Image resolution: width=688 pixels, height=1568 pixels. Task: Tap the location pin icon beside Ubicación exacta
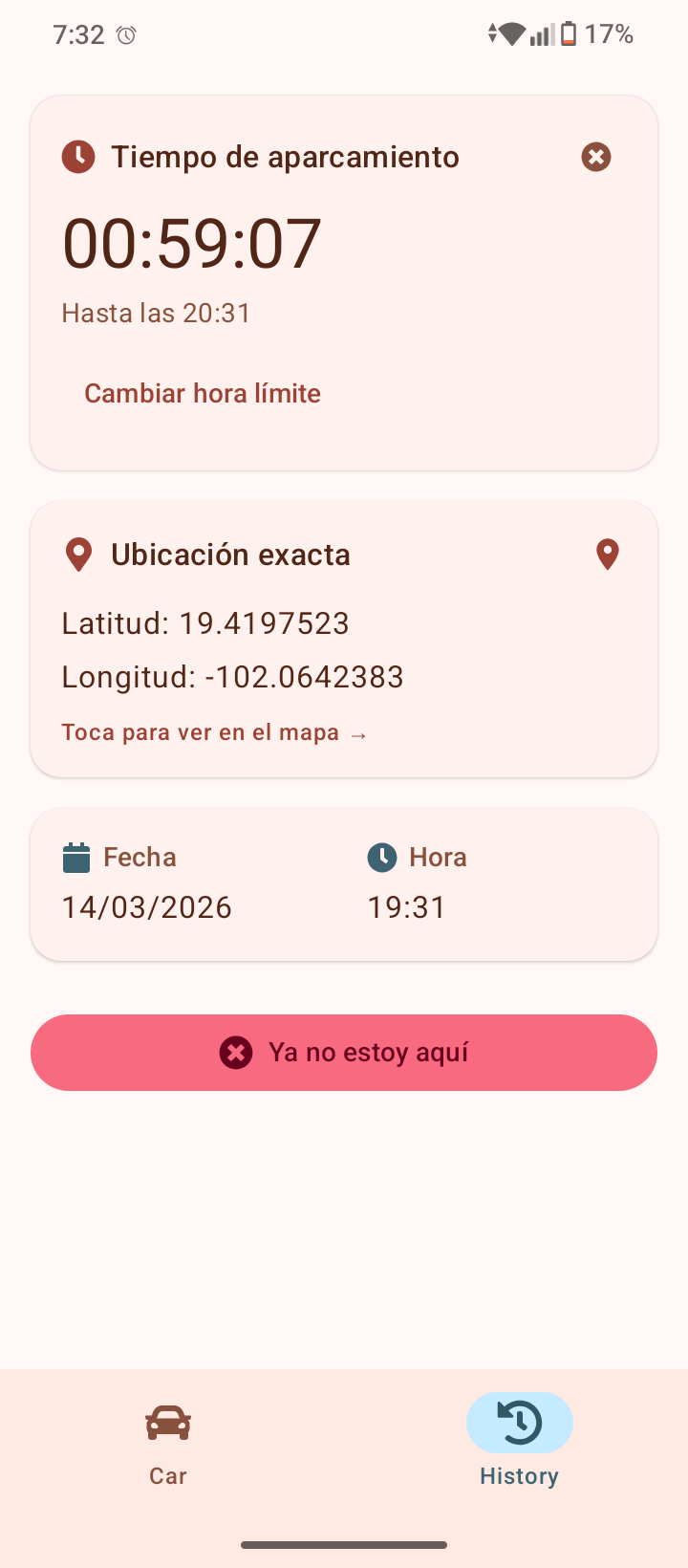607,555
